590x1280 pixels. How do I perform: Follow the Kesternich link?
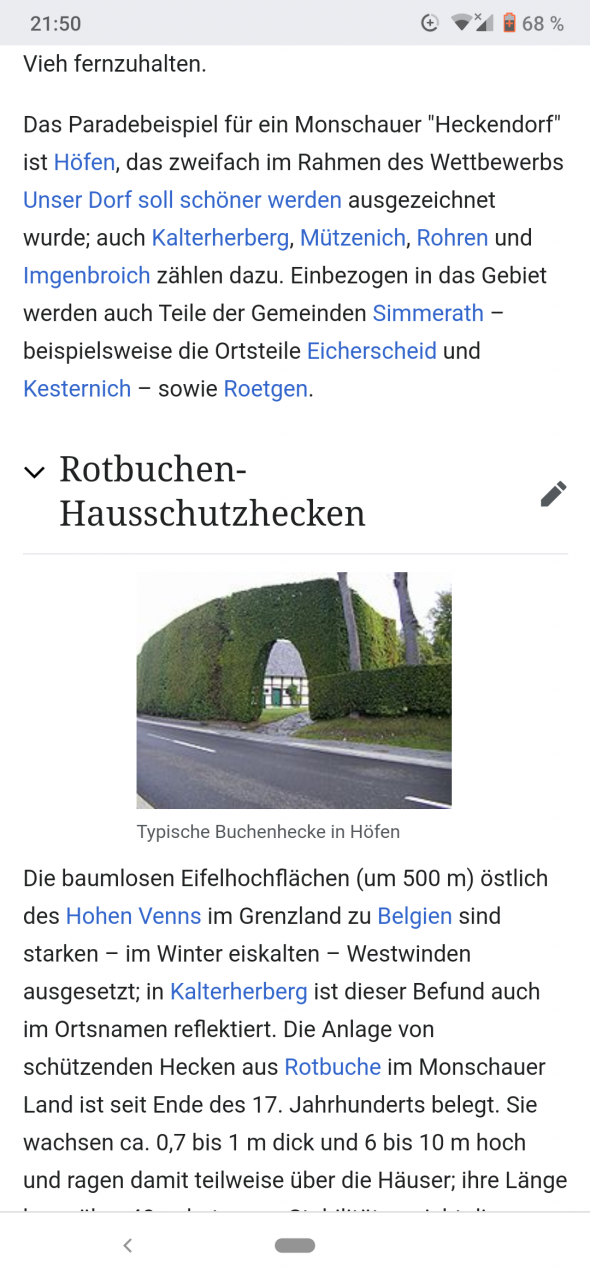pos(77,389)
